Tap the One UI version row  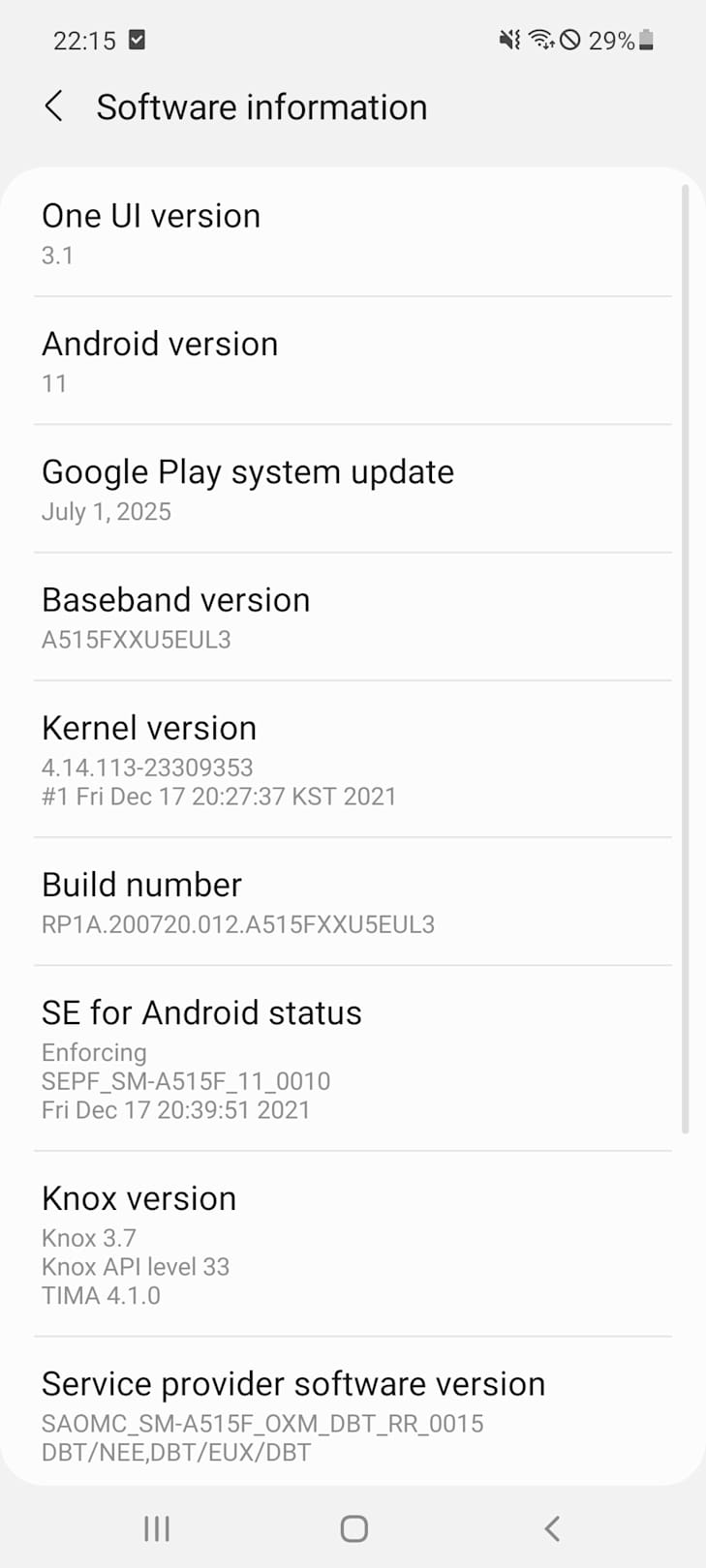tap(353, 233)
